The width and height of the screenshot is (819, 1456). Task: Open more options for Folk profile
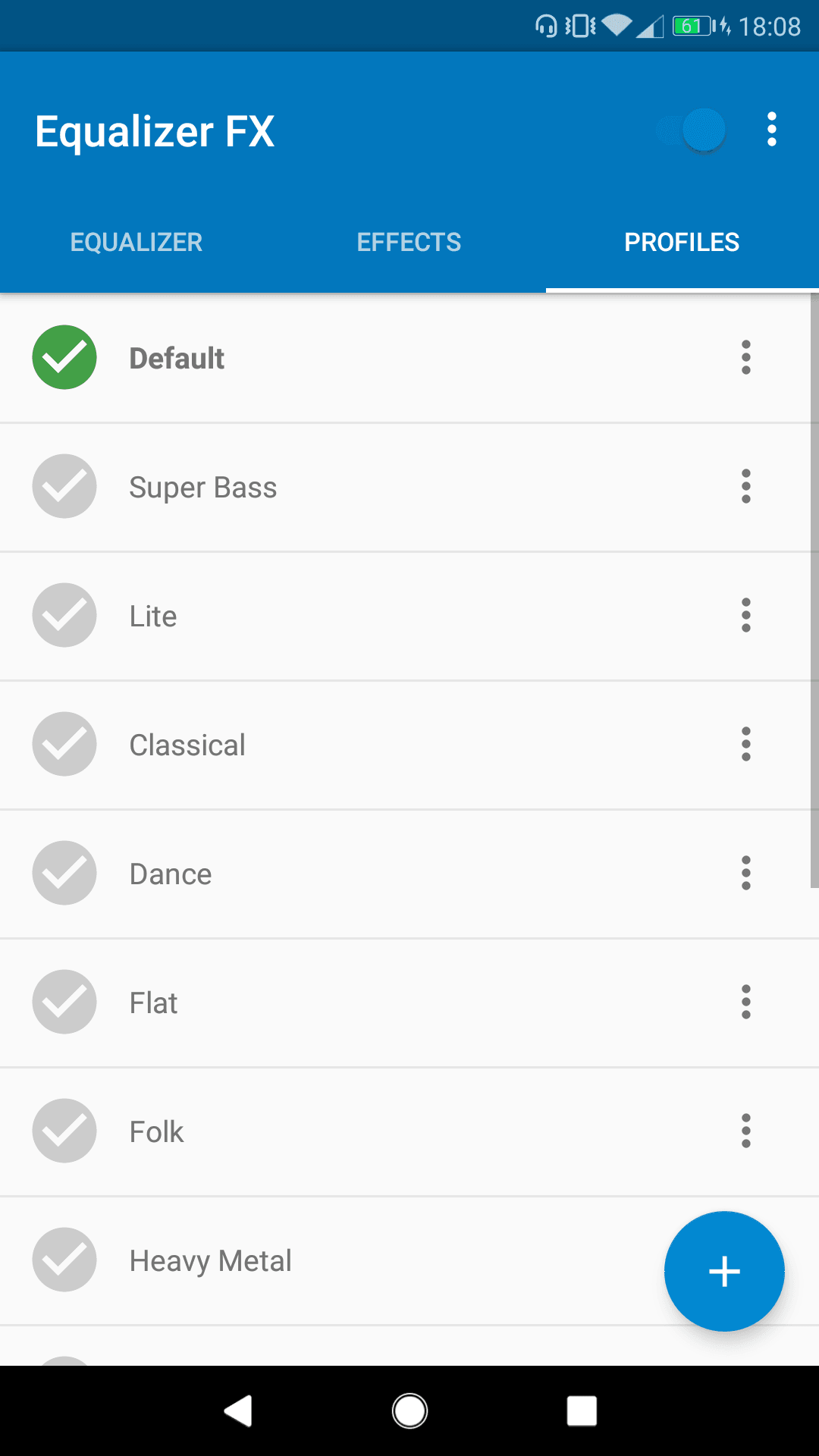[x=746, y=1131]
